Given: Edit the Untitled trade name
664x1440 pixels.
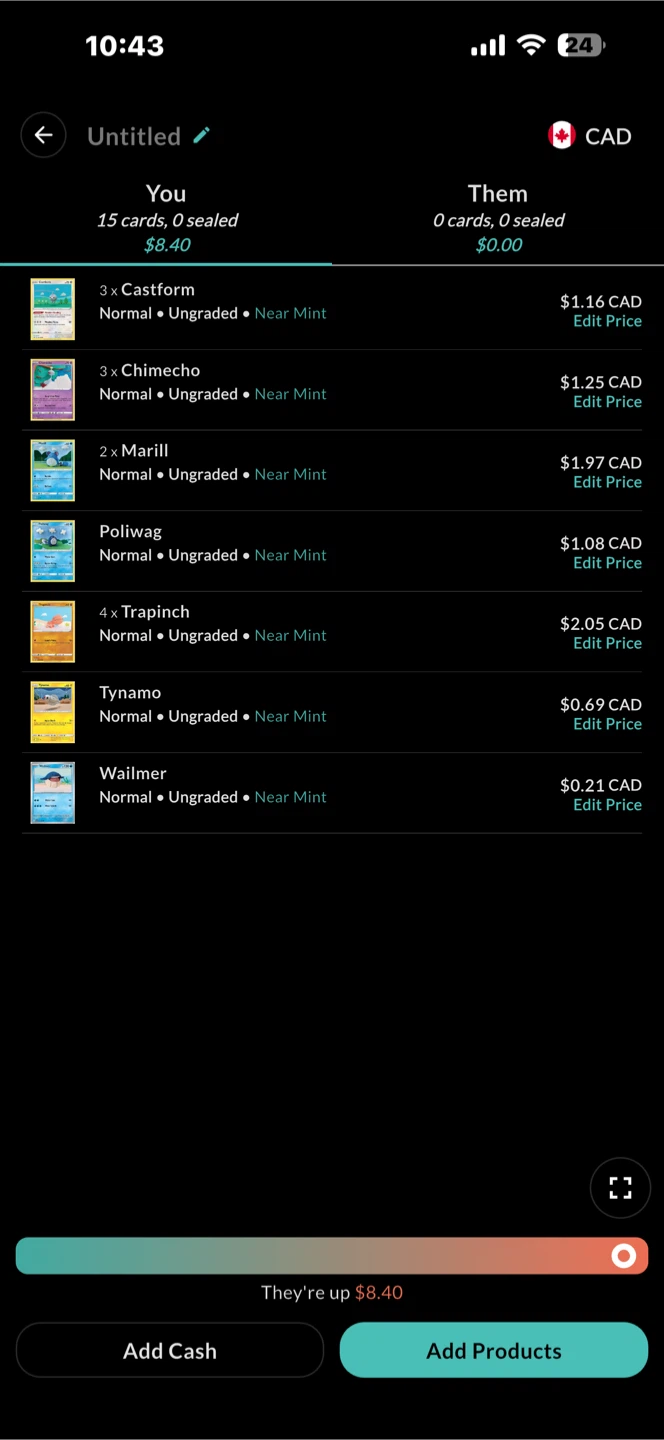Looking at the screenshot, I should click(202, 135).
